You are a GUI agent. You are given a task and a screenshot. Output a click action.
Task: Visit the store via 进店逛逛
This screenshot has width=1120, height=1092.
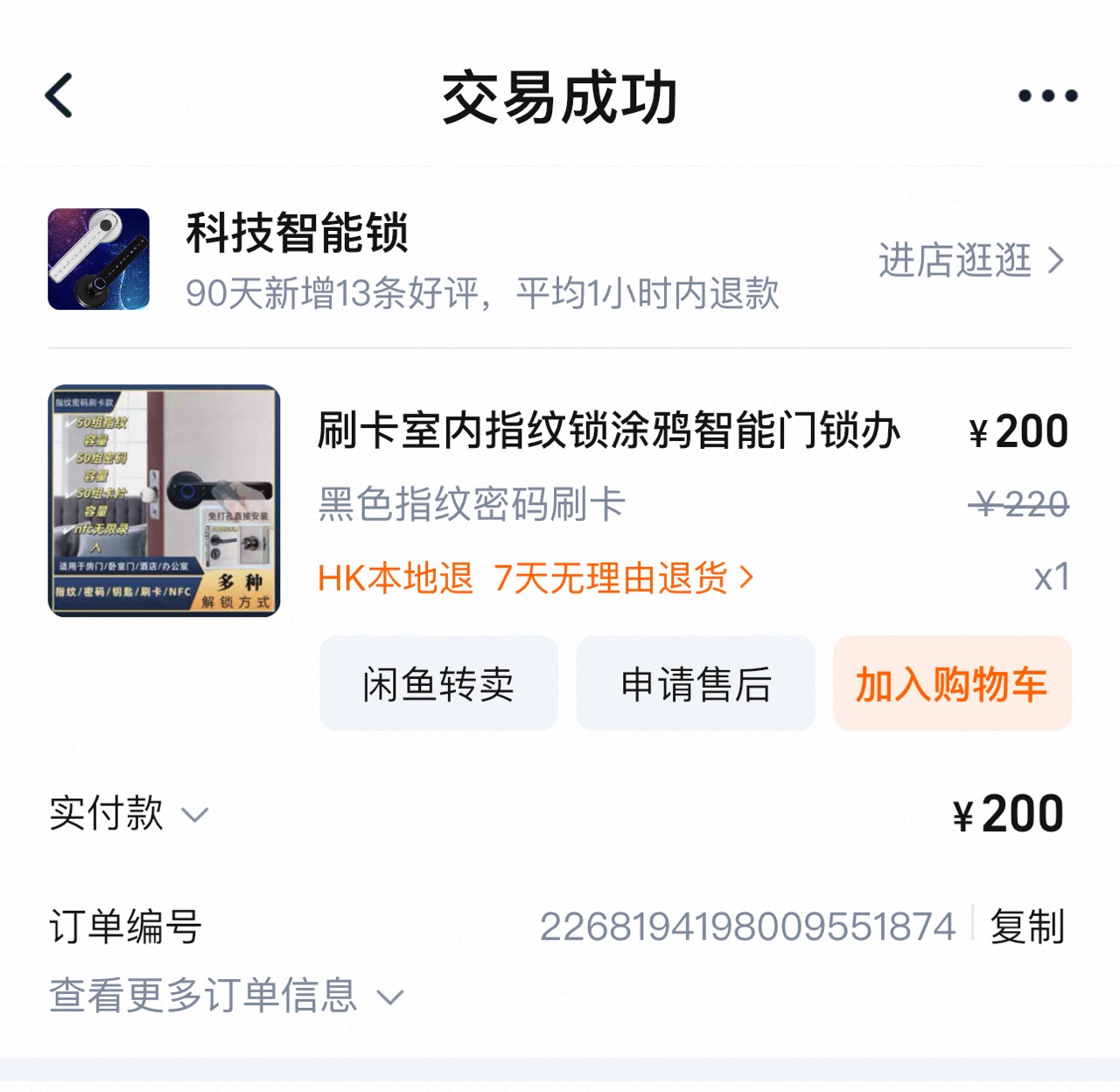(x=970, y=261)
